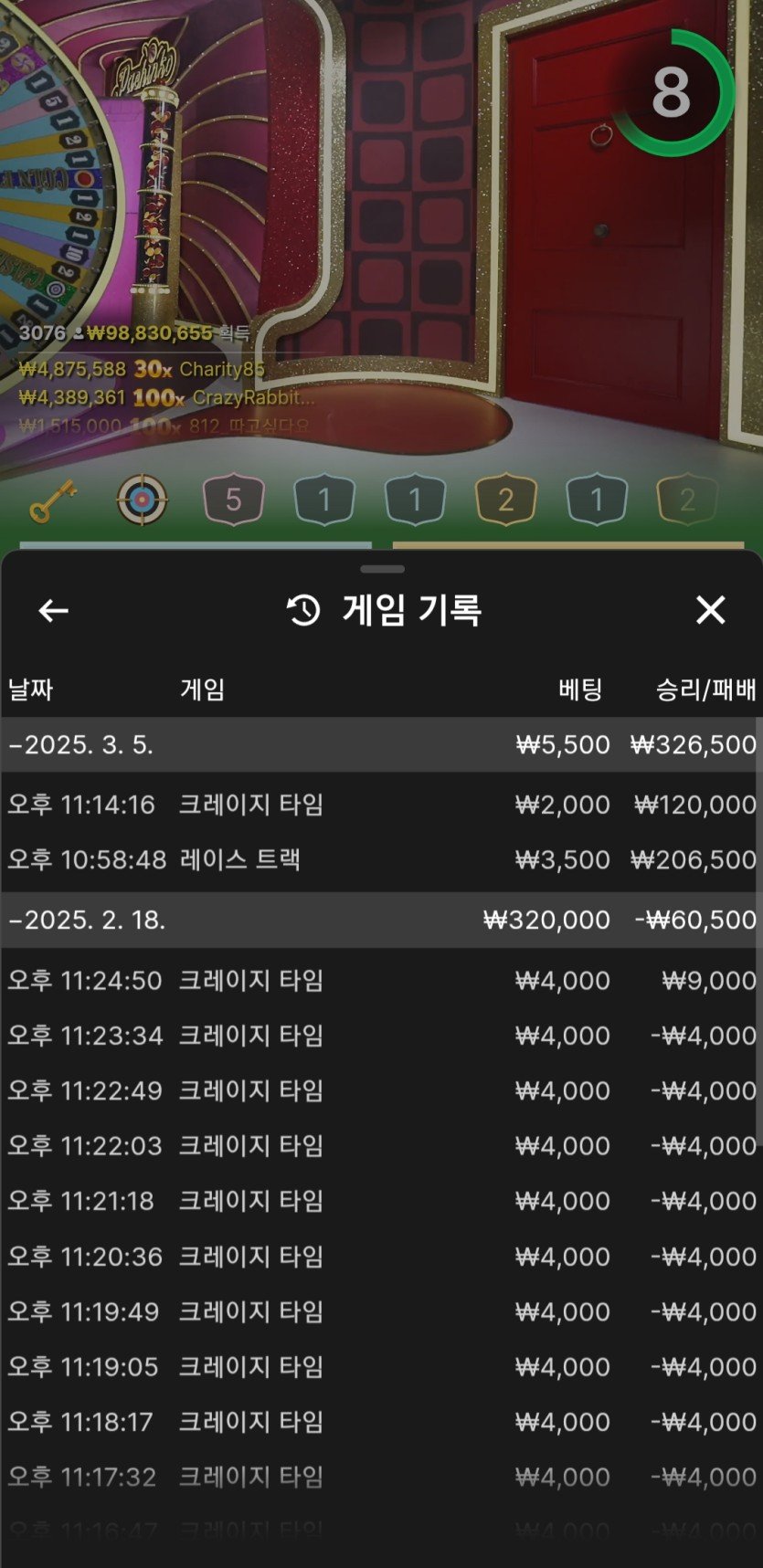Tap the drag handle above 게임 기록
Image resolution: width=763 pixels, height=1568 pixels.
click(382, 569)
